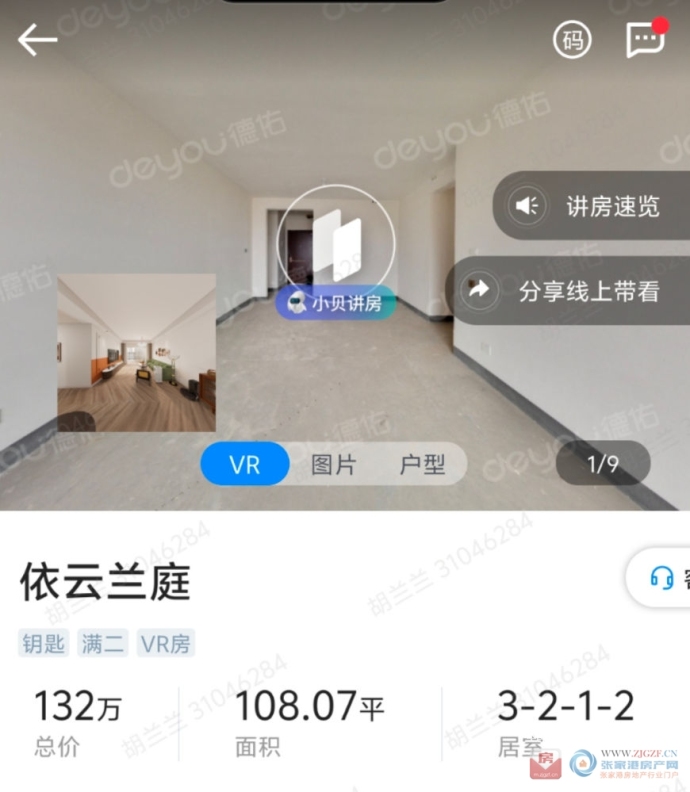This screenshot has width=690, height=792.
Task: Switch to the 户型 tab
Action: coord(421,465)
